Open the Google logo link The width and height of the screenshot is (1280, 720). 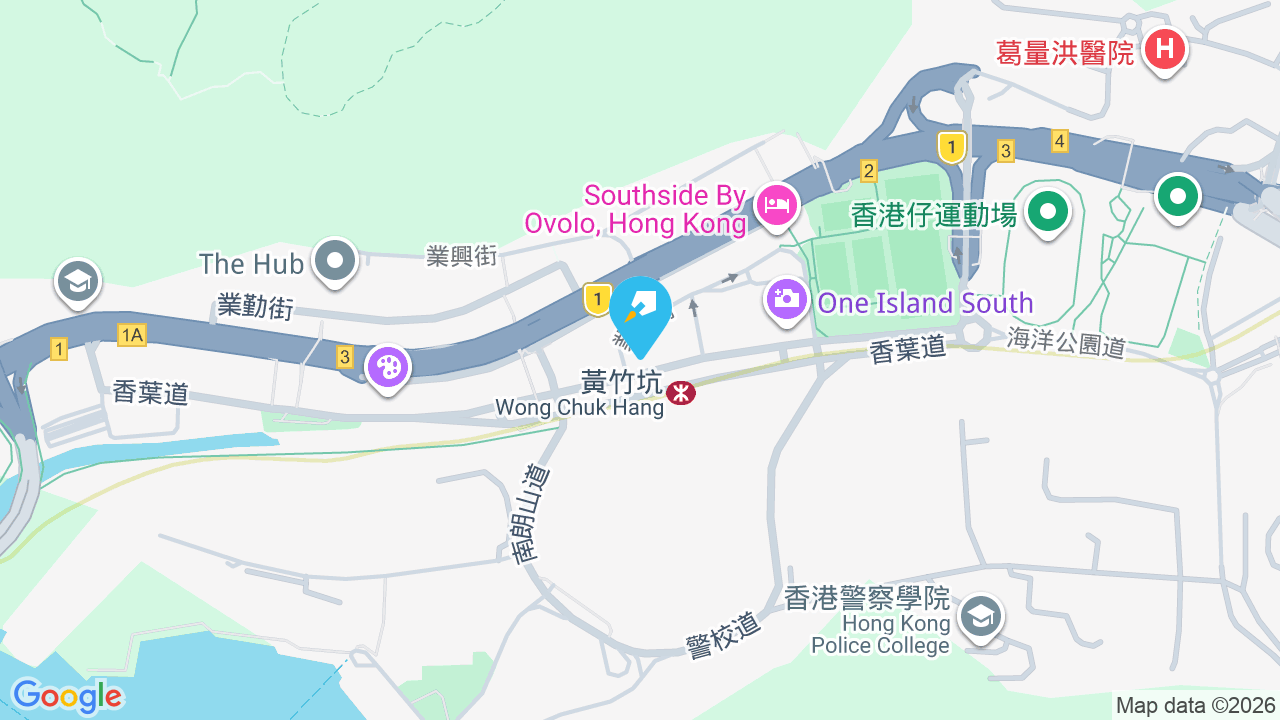click(x=67, y=695)
